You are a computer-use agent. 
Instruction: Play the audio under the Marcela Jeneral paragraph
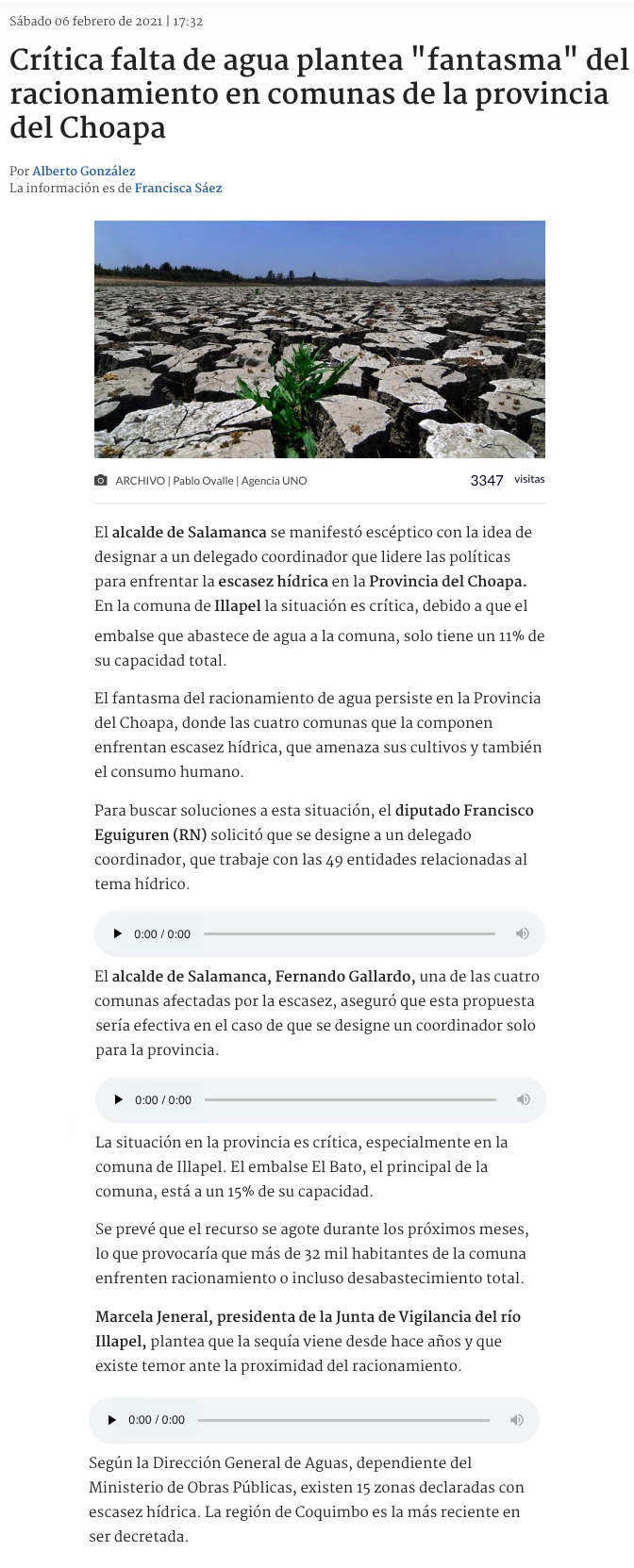click(x=112, y=1420)
